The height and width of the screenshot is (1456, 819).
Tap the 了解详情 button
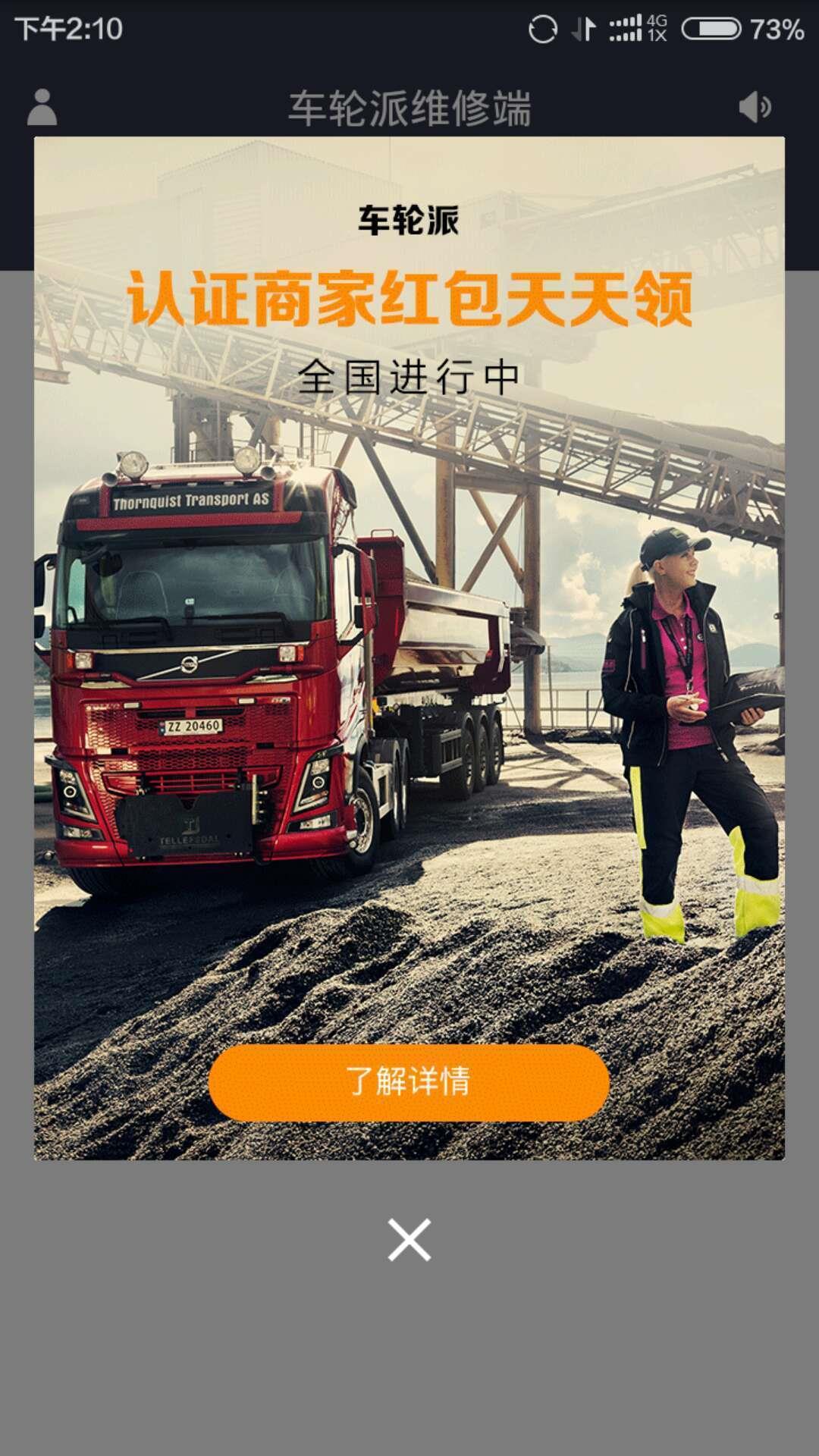409,1082
